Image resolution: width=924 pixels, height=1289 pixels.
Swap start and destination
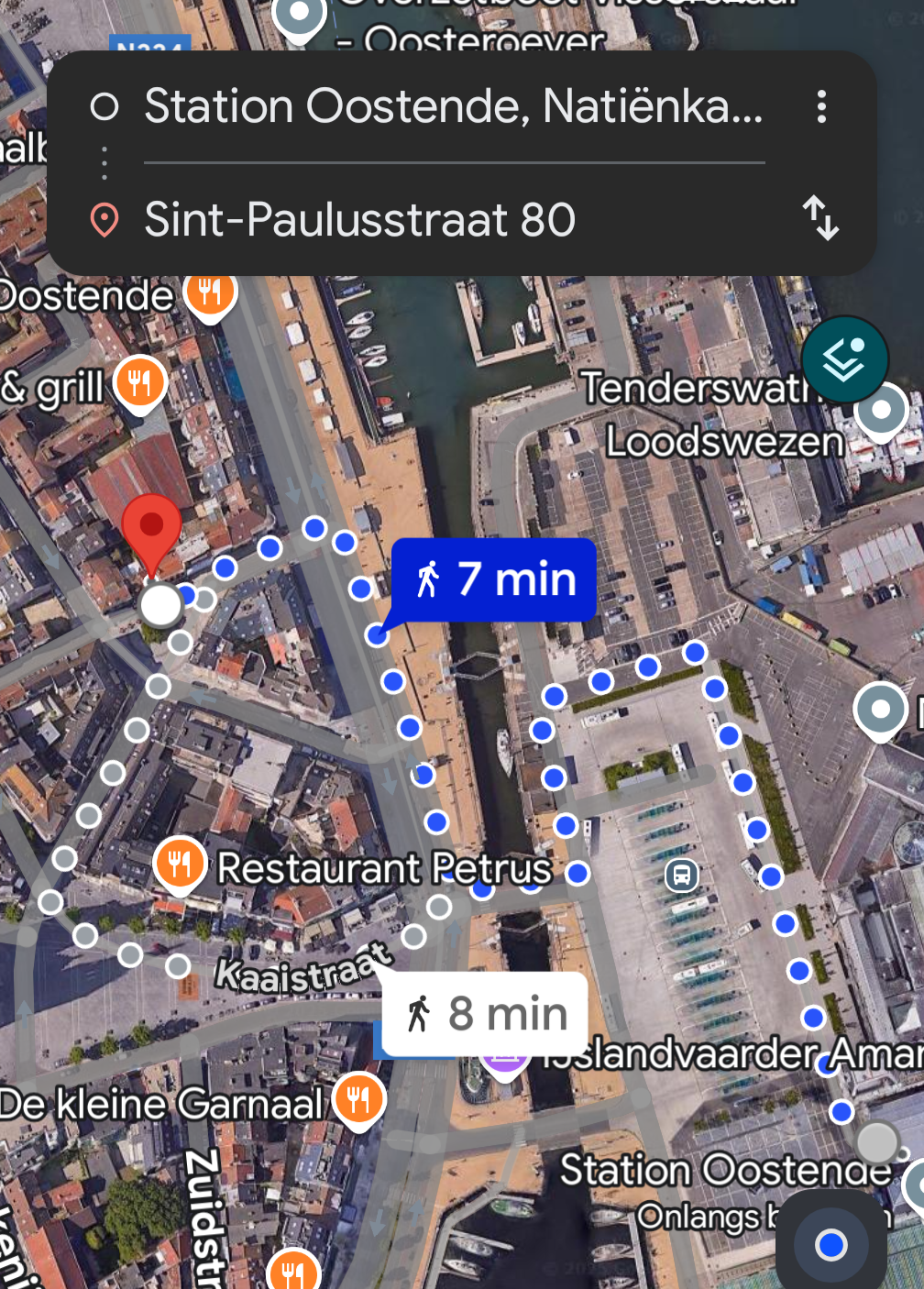[820, 218]
